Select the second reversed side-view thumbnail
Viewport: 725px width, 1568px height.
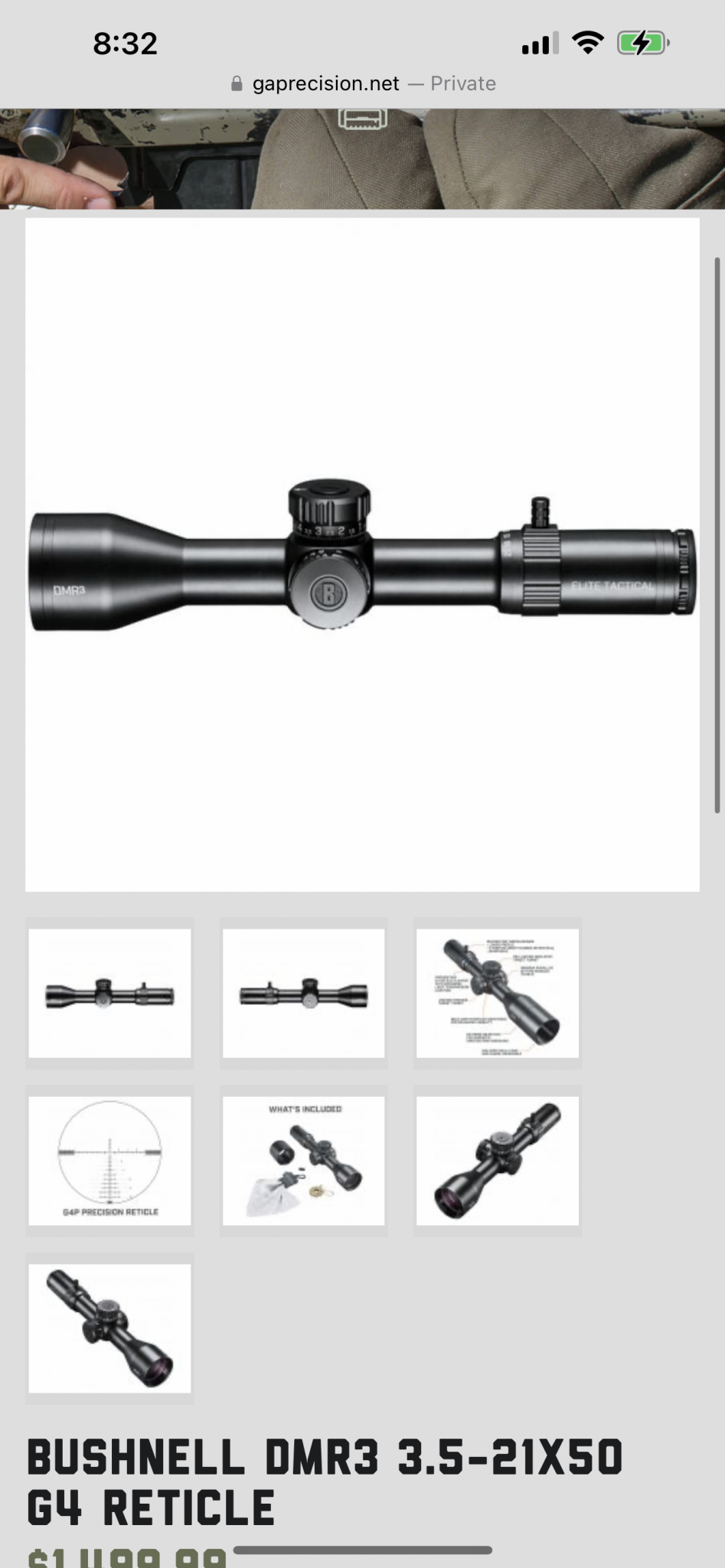pos(304,993)
